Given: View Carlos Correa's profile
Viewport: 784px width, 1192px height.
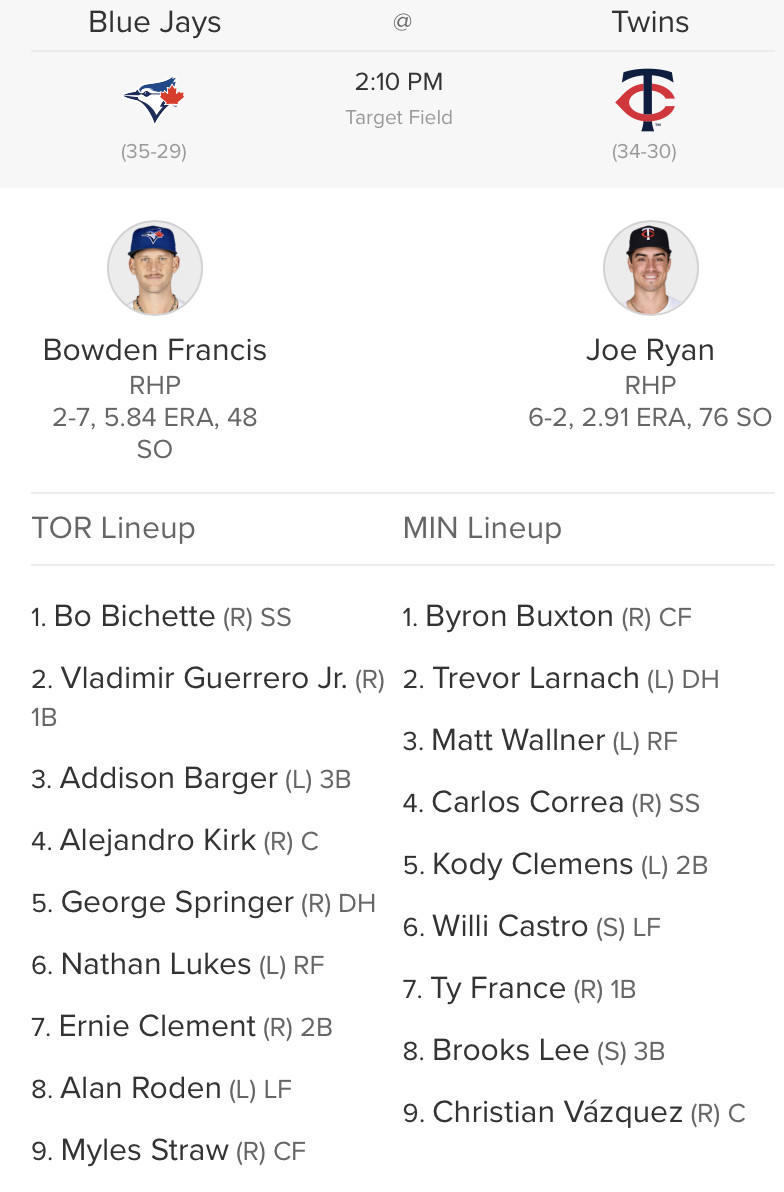Looking at the screenshot, I should click(x=527, y=802).
